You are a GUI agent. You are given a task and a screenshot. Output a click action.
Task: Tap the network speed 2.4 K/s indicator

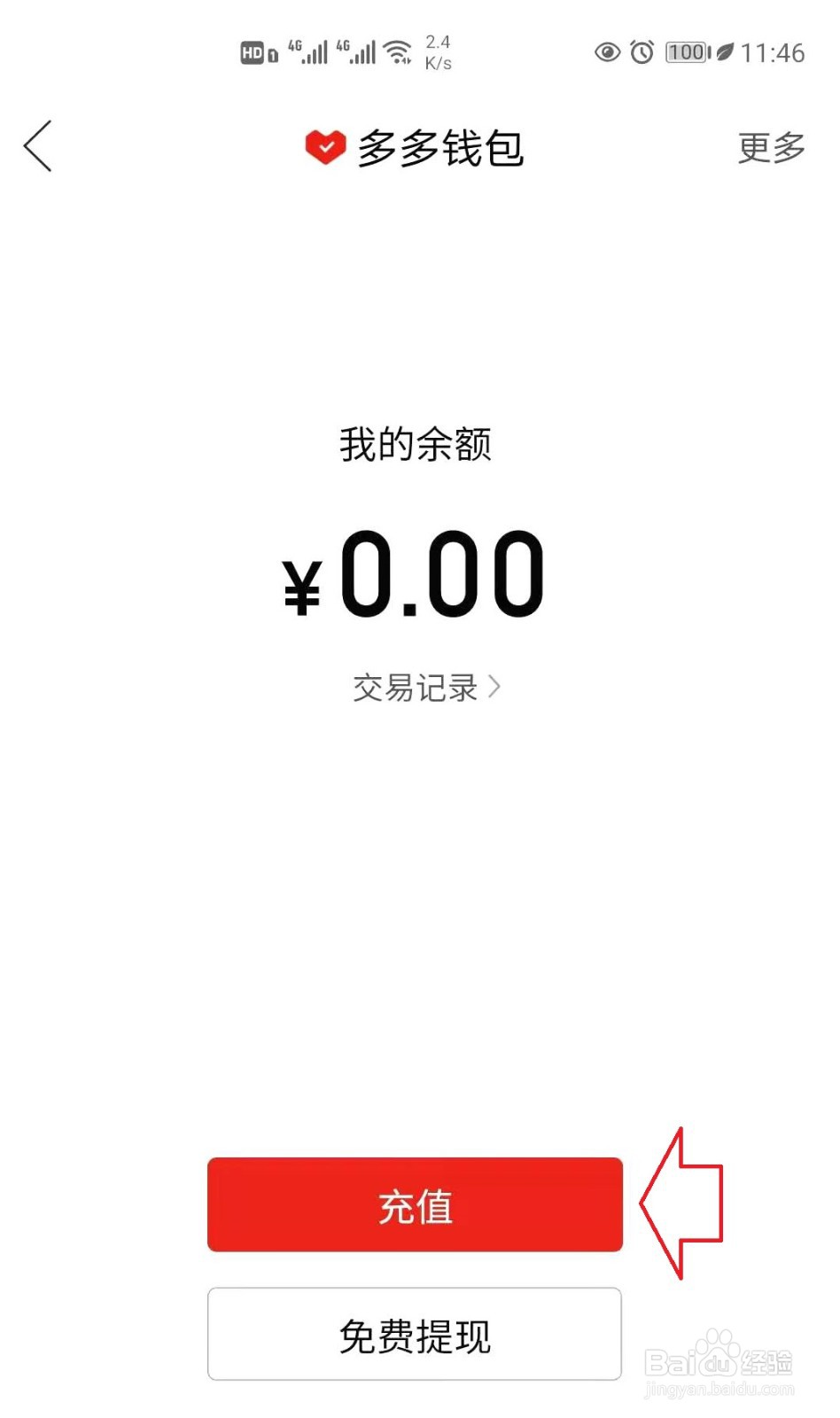[438, 51]
